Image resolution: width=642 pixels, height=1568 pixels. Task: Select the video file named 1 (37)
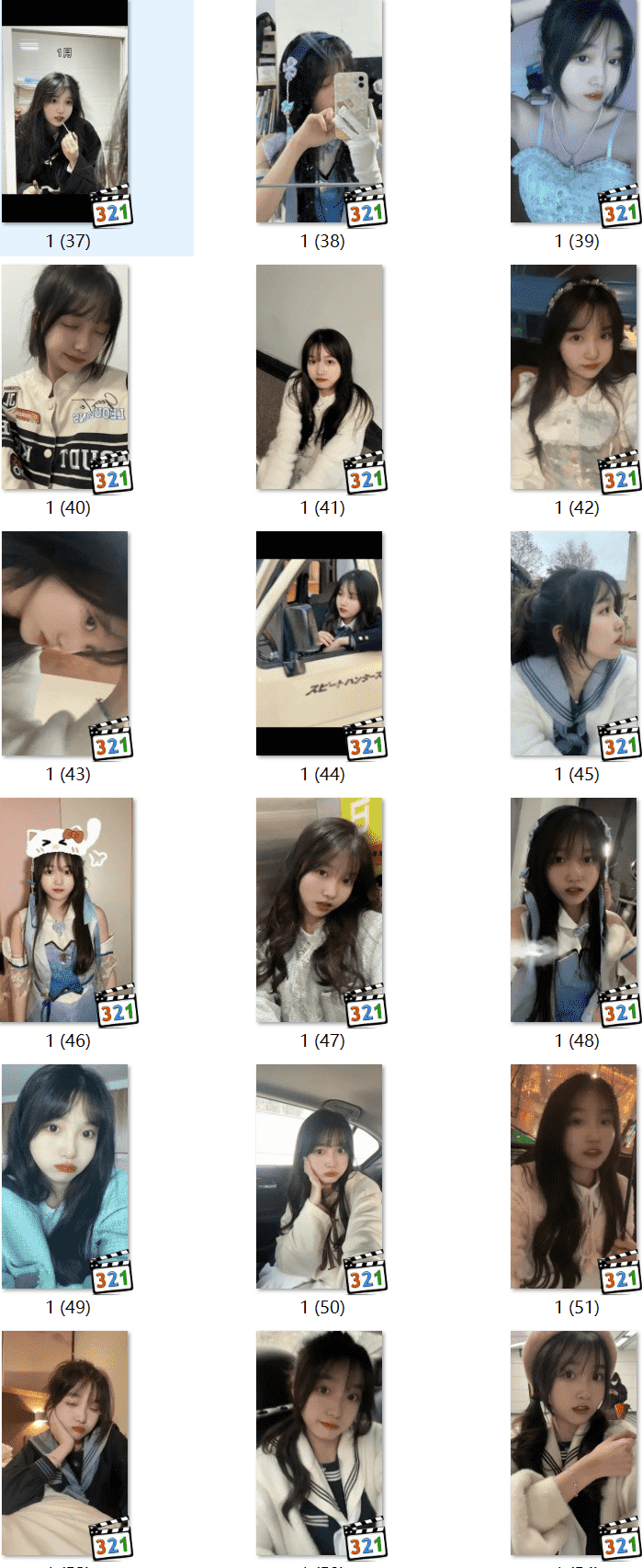click(x=65, y=112)
